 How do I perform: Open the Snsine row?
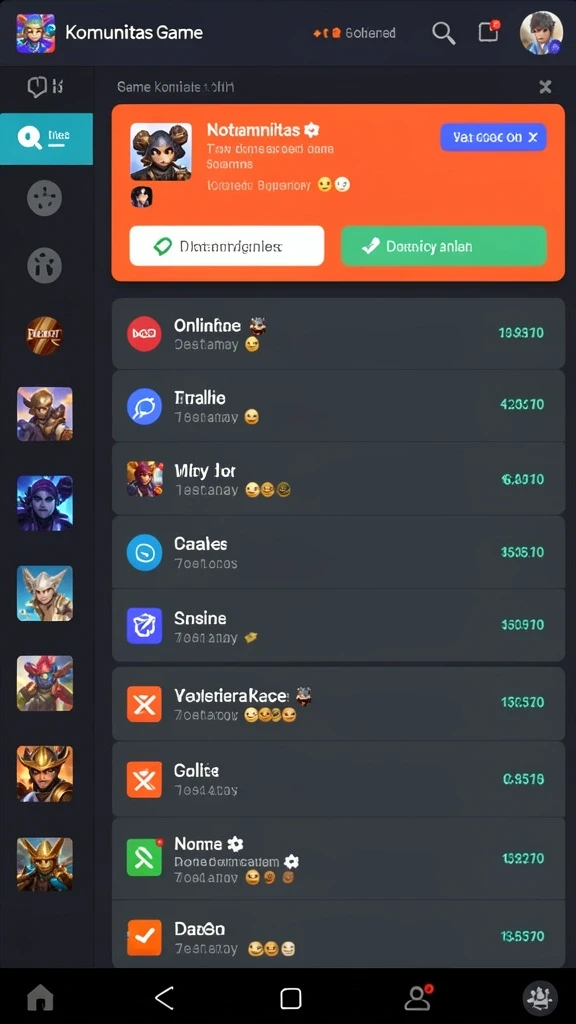(338, 625)
